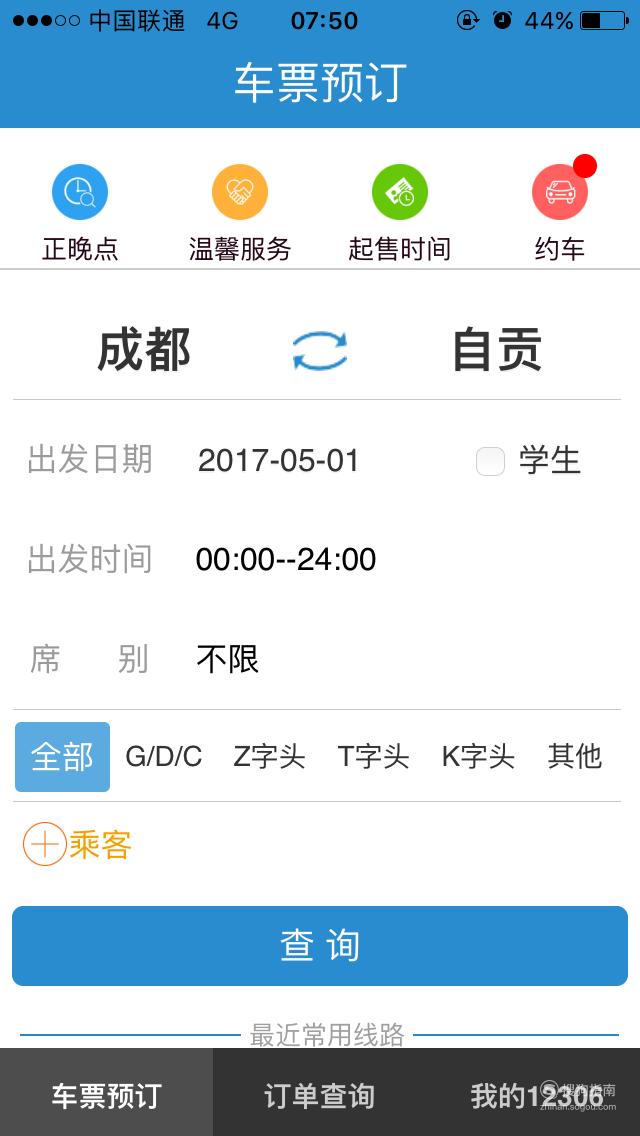Select departure time range 00:00--24:00
This screenshot has width=640, height=1136.
point(286,560)
